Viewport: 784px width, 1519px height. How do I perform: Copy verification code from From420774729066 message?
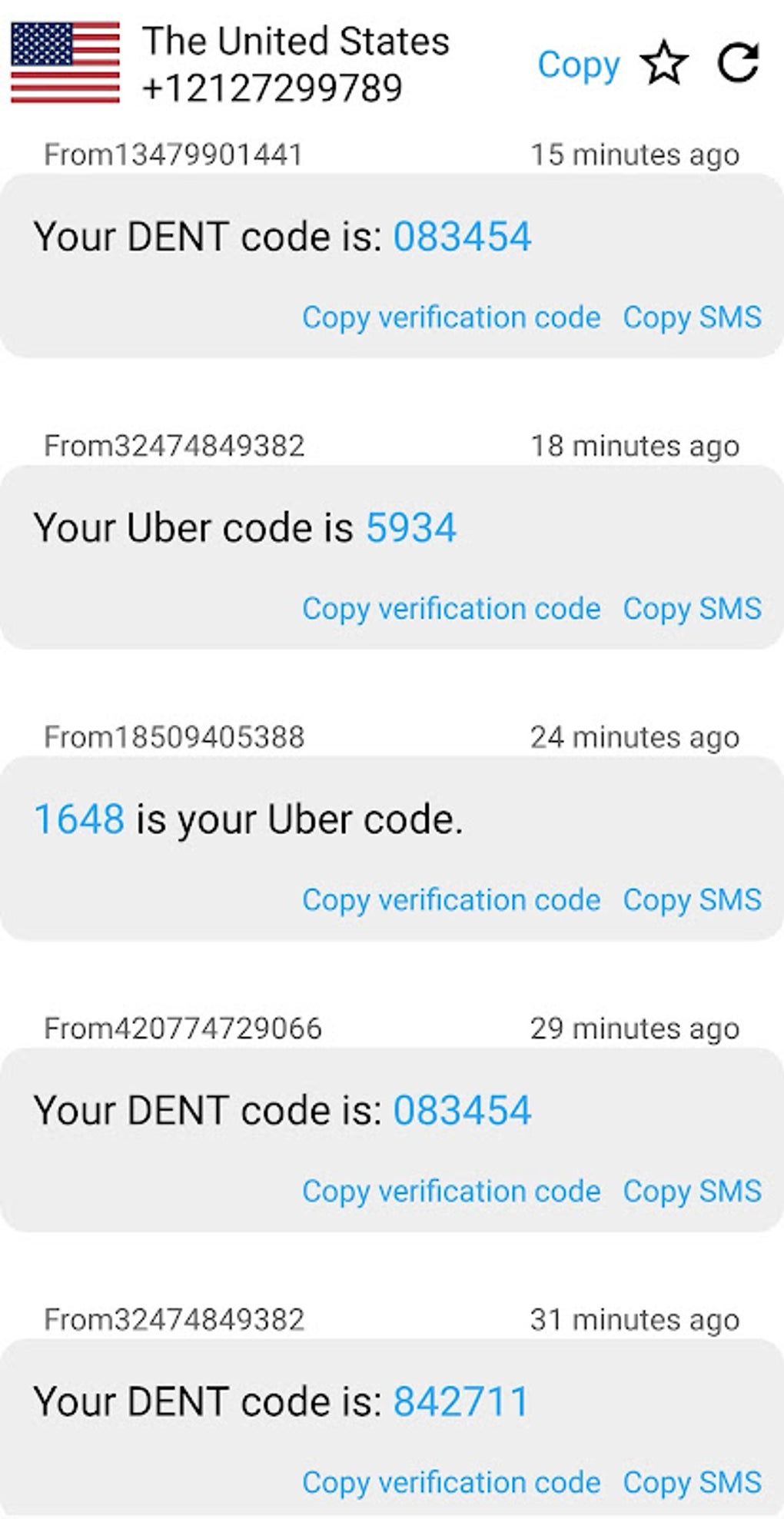pos(451,1191)
